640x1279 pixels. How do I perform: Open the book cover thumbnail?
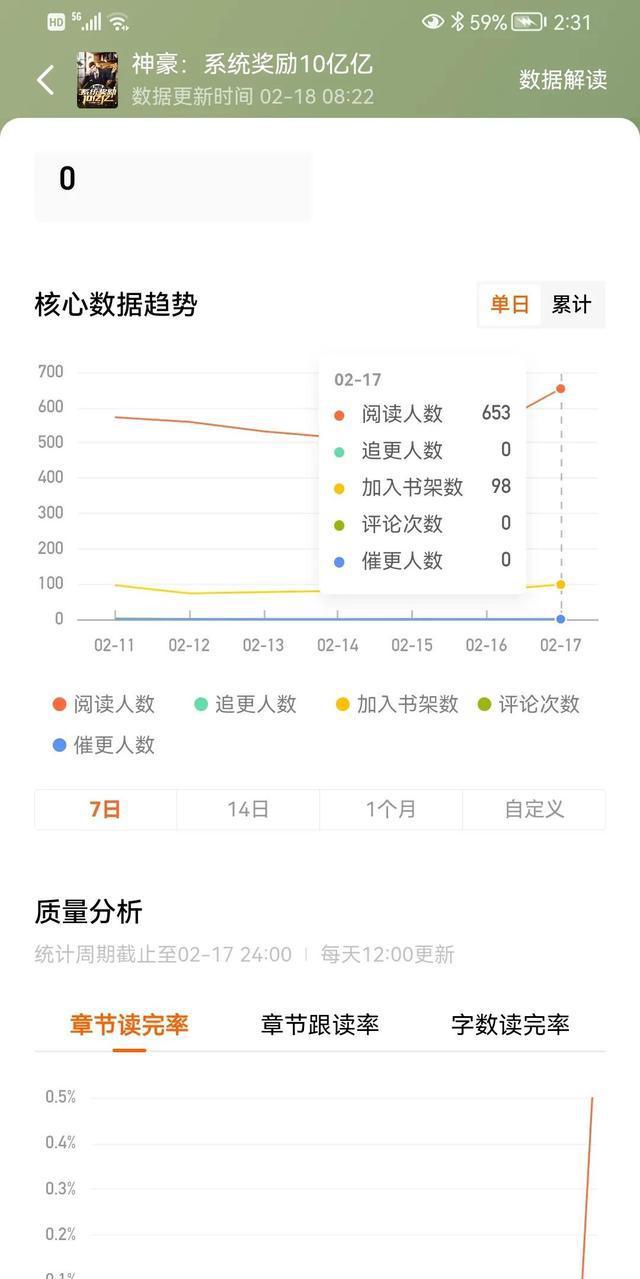97,80
